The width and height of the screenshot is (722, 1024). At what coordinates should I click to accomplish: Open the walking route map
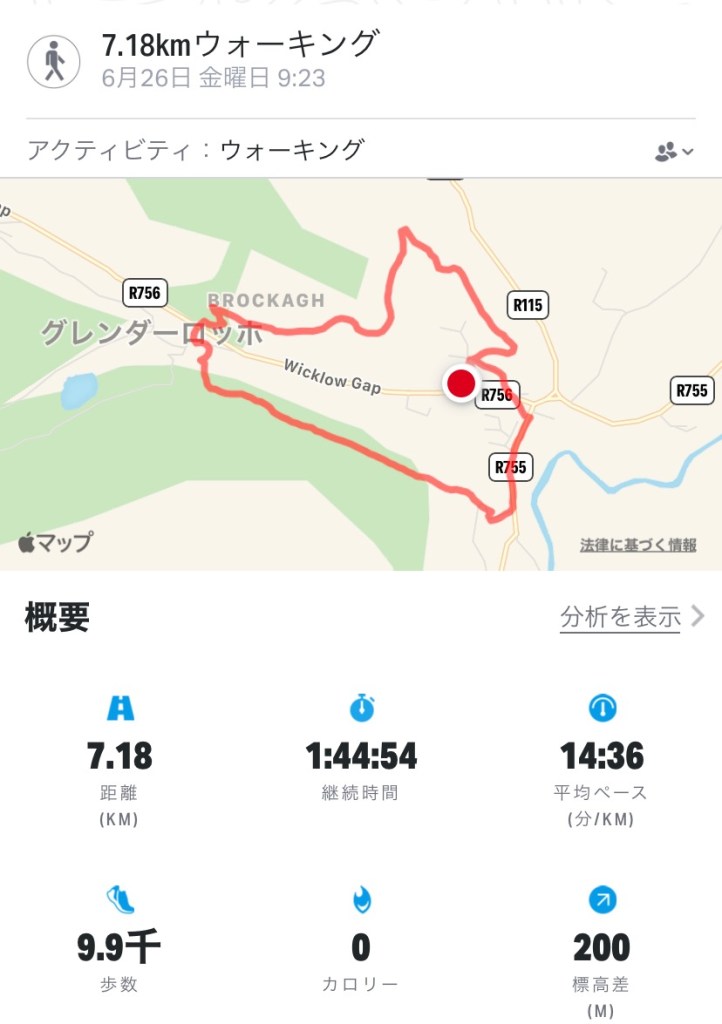pyautogui.click(x=360, y=420)
